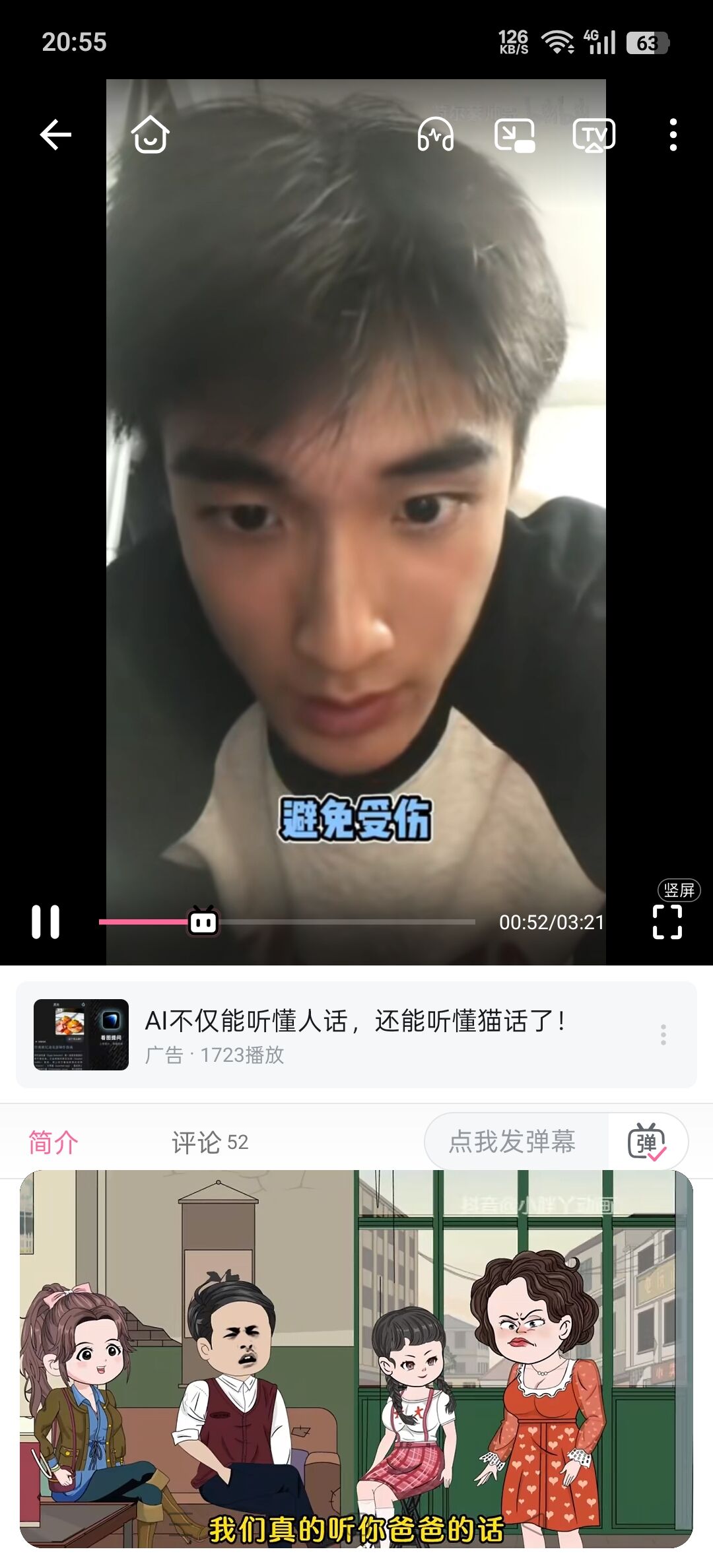This screenshot has height=1568, width=713.
Task: Tap the 点我发弹幕 input field
Action: click(x=512, y=1142)
